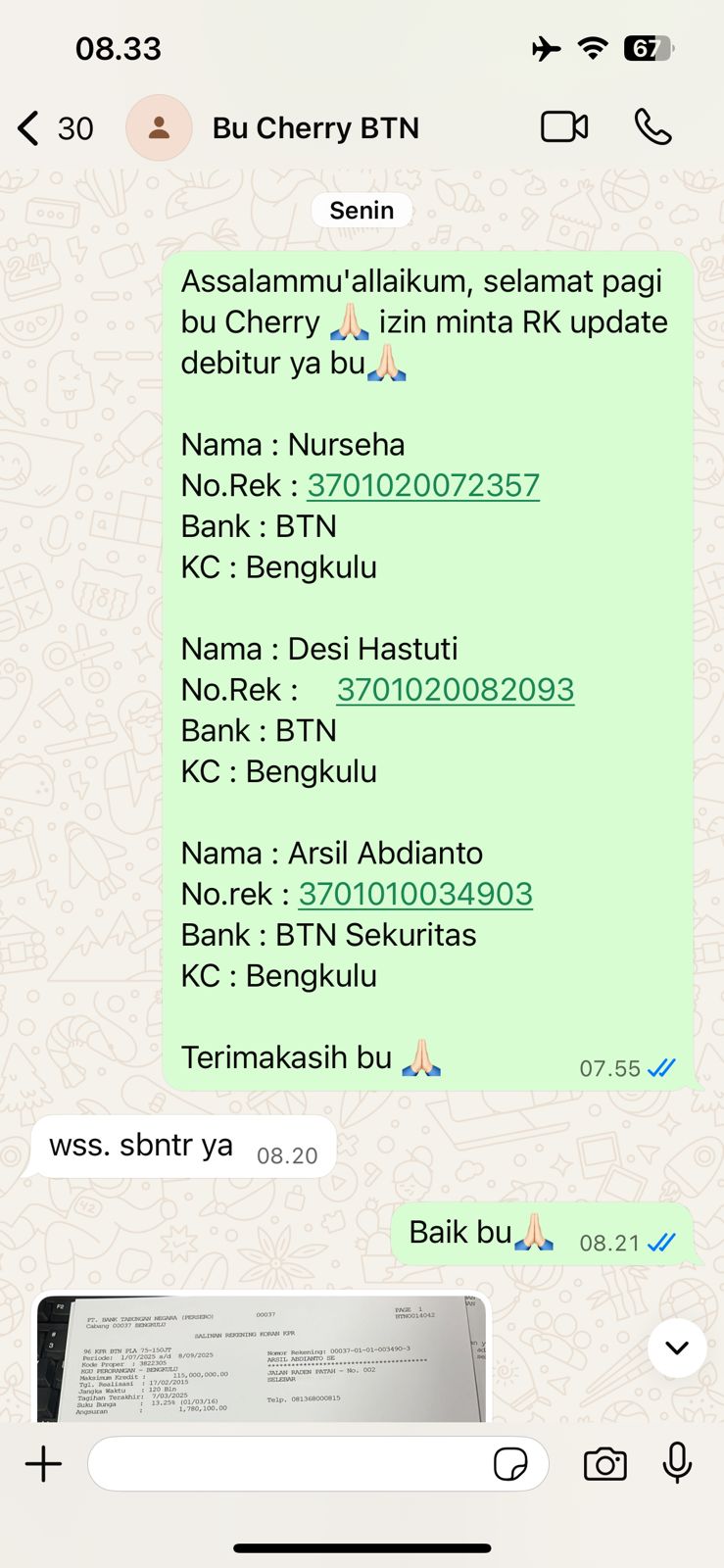Tap account number 3701020072357 link
Screen dimensions: 724x1568
point(423,485)
